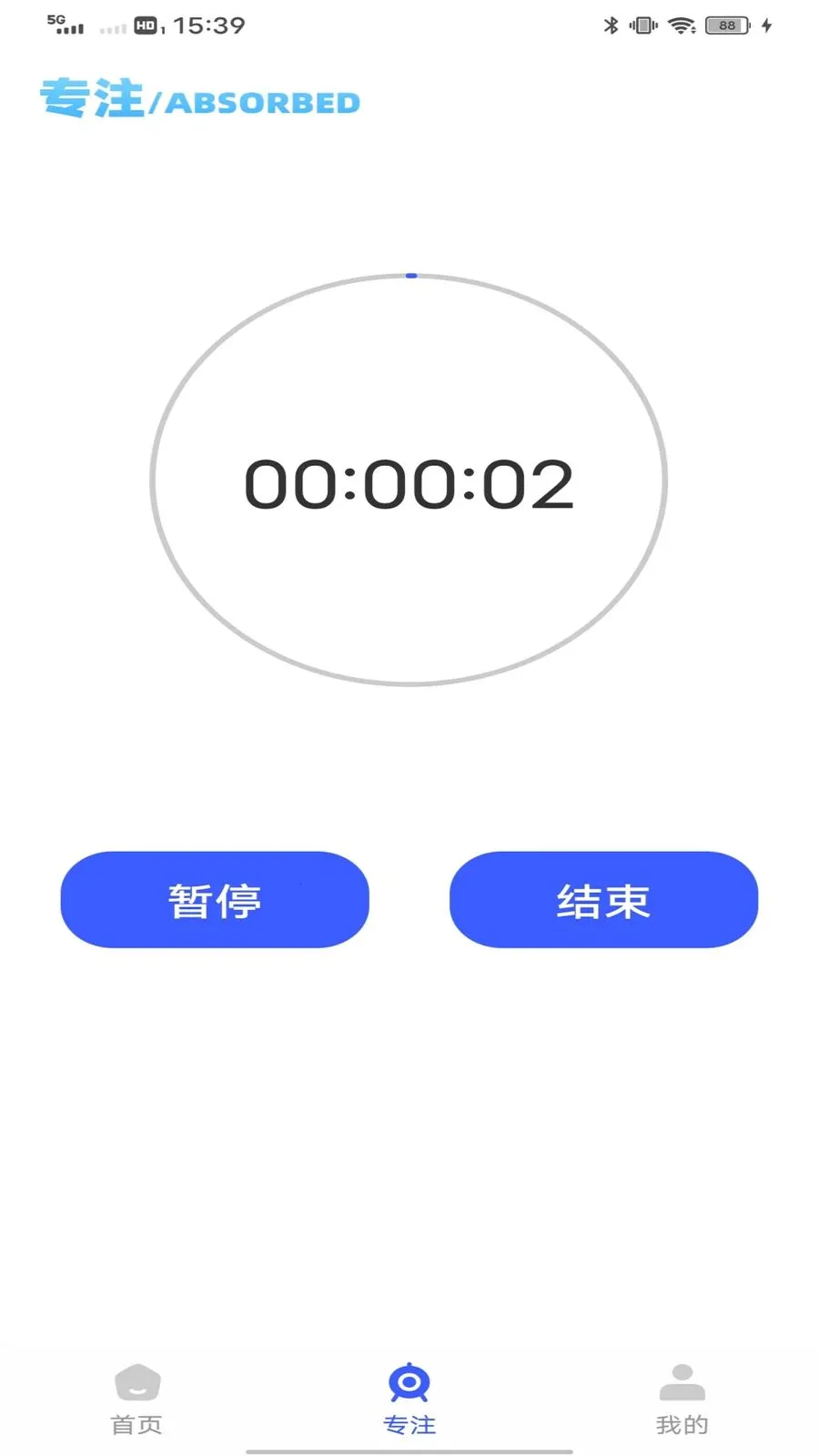The image size is (819, 1456).
Task: Switch to the 首页 tab
Action: (x=136, y=1399)
